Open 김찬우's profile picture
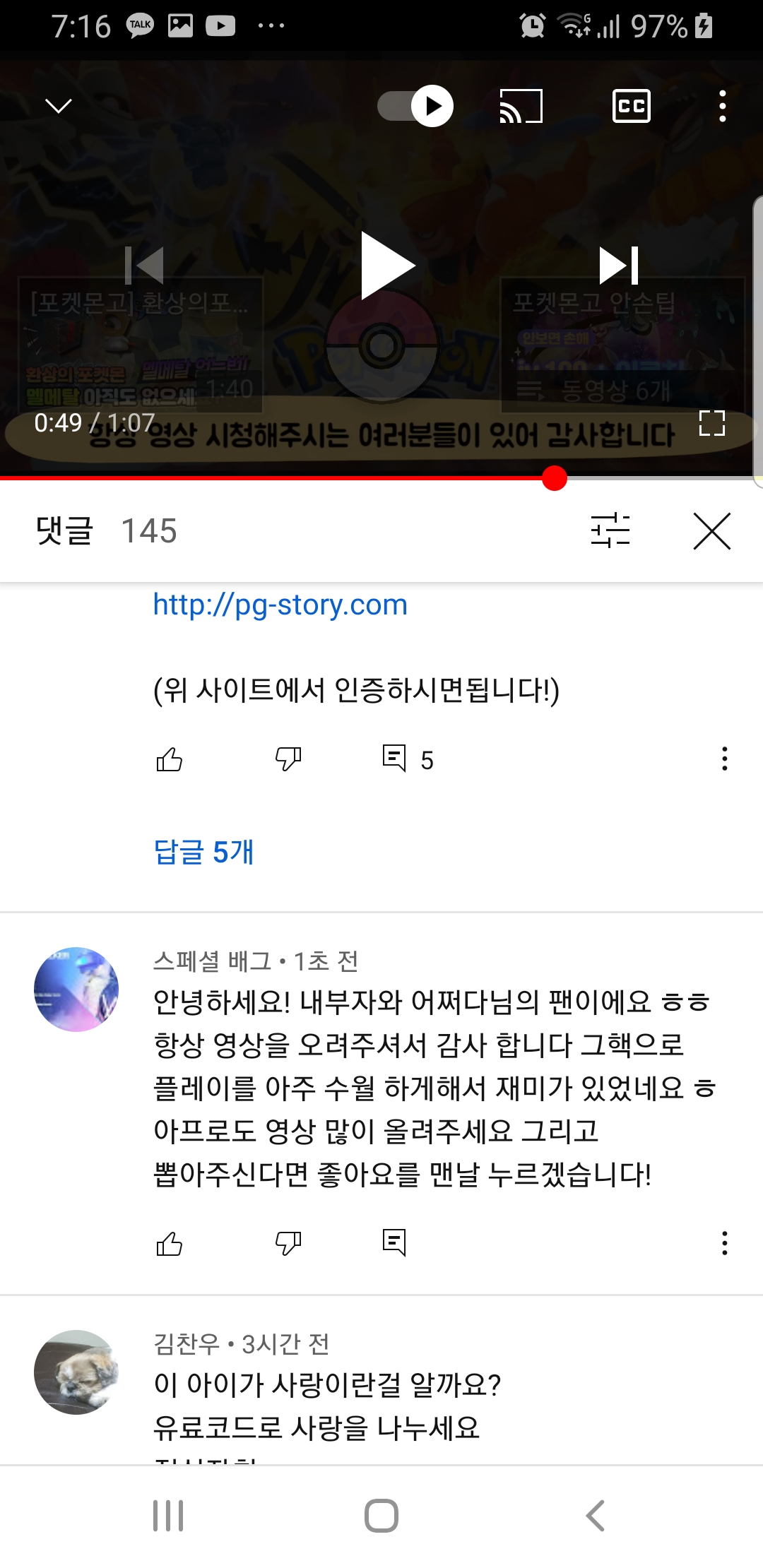 click(76, 1372)
